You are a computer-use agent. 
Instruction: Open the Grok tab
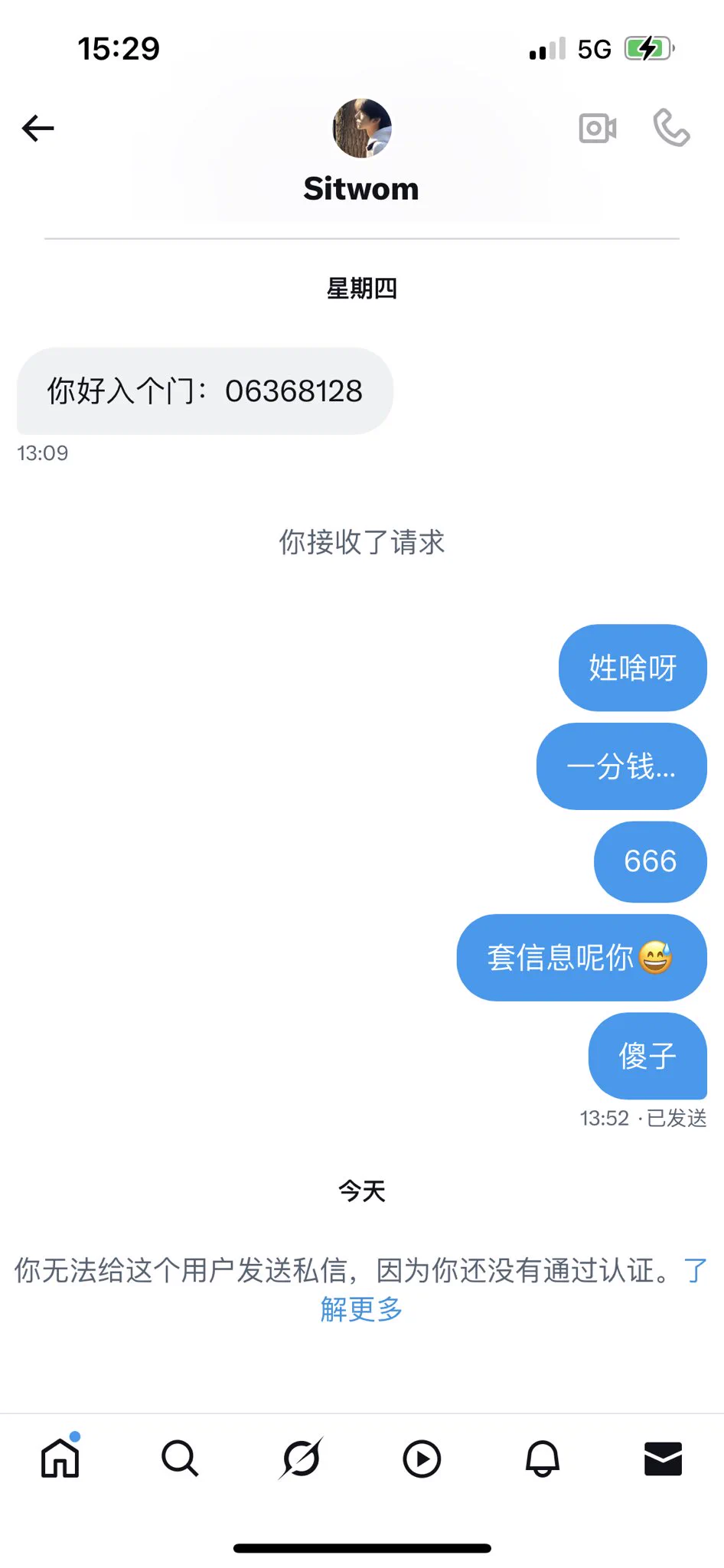pyautogui.click(x=301, y=1458)
